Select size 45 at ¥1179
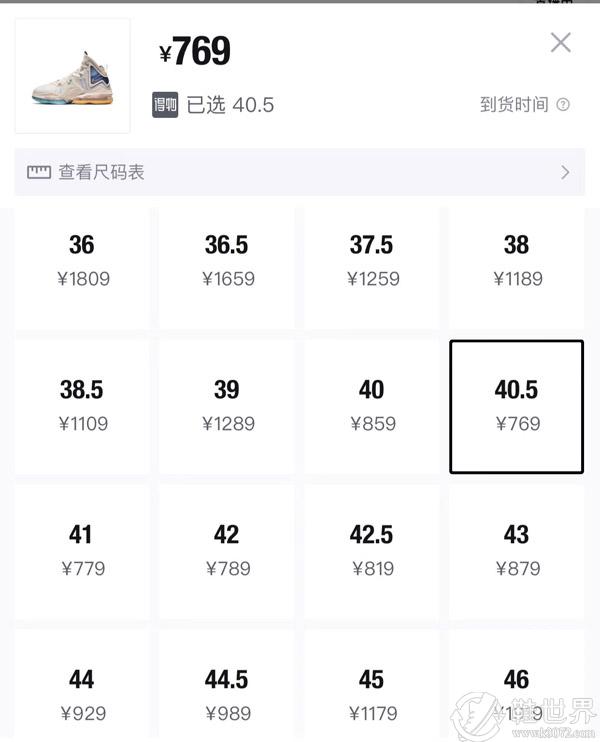 tap(371, 694)
